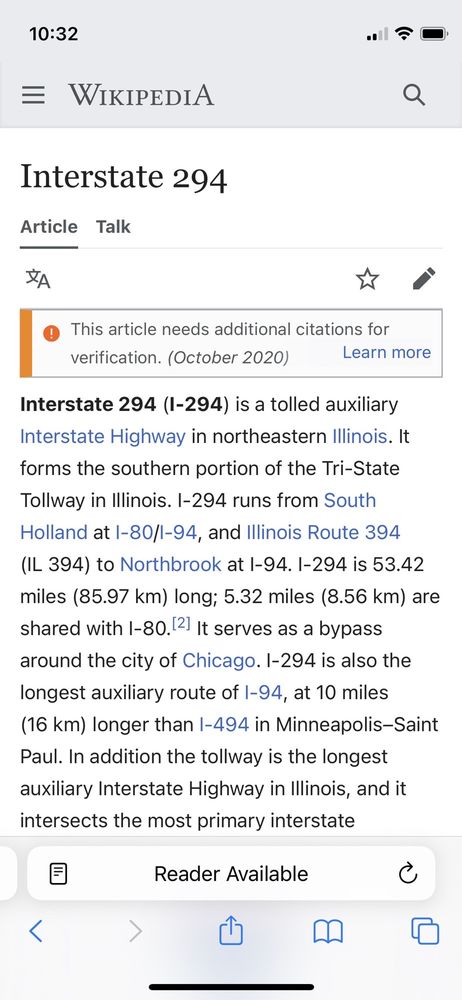The image size is (462, 1000).
Task: Show open Safari tabs
Action: [425, 931]
